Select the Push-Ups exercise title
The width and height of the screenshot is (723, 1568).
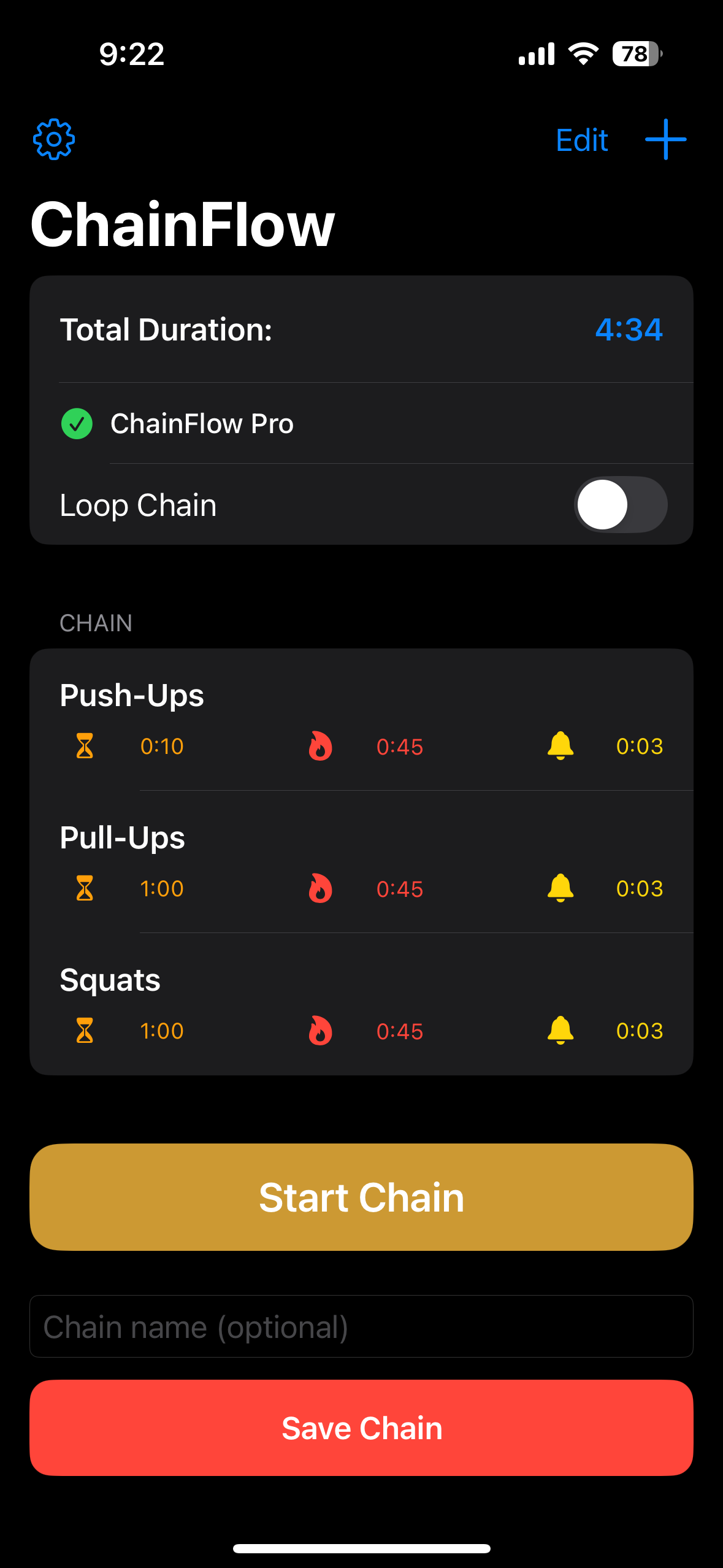point(132,695)
